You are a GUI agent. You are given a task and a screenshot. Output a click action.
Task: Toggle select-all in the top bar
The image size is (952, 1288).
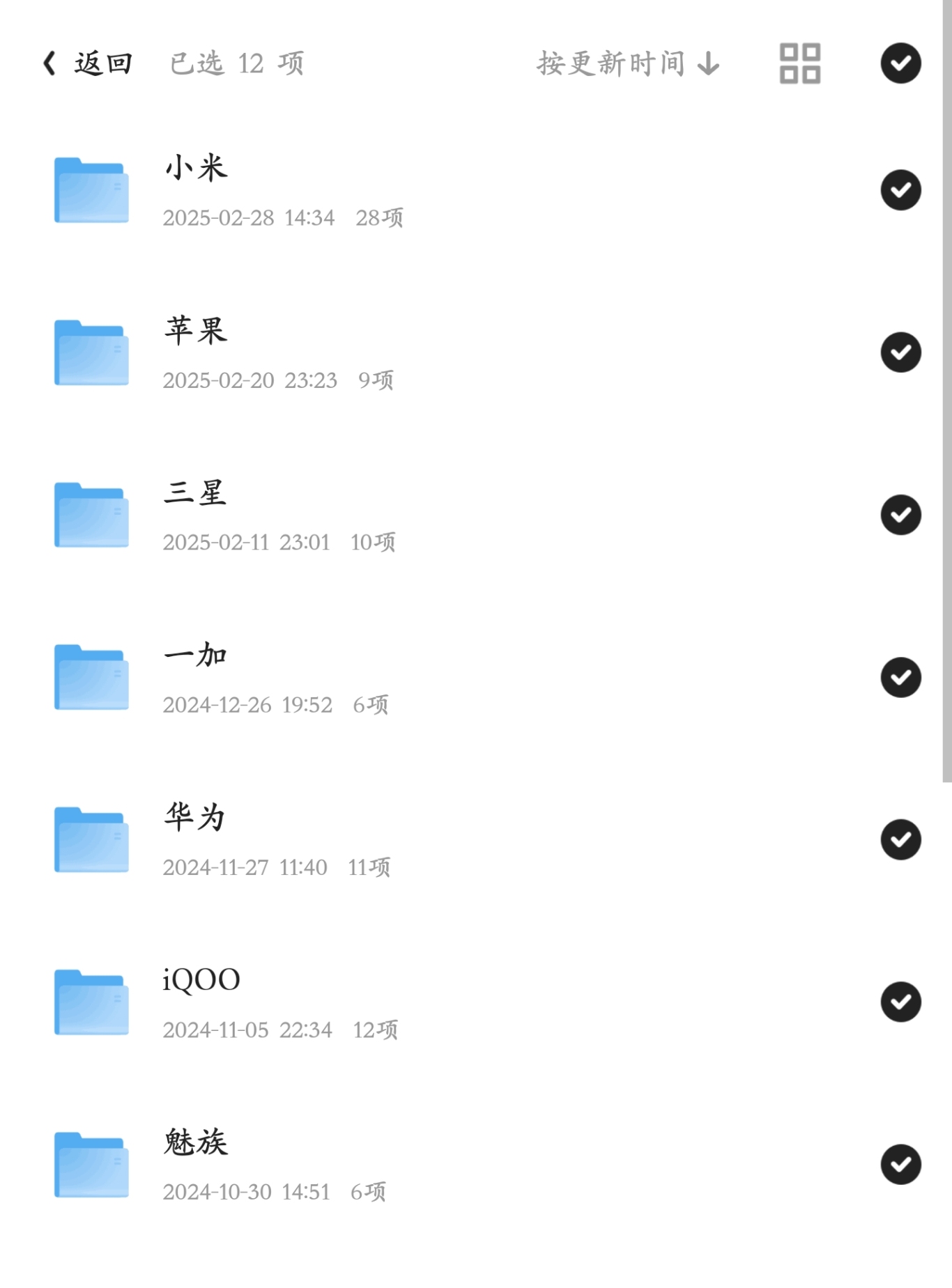[901, 63]
